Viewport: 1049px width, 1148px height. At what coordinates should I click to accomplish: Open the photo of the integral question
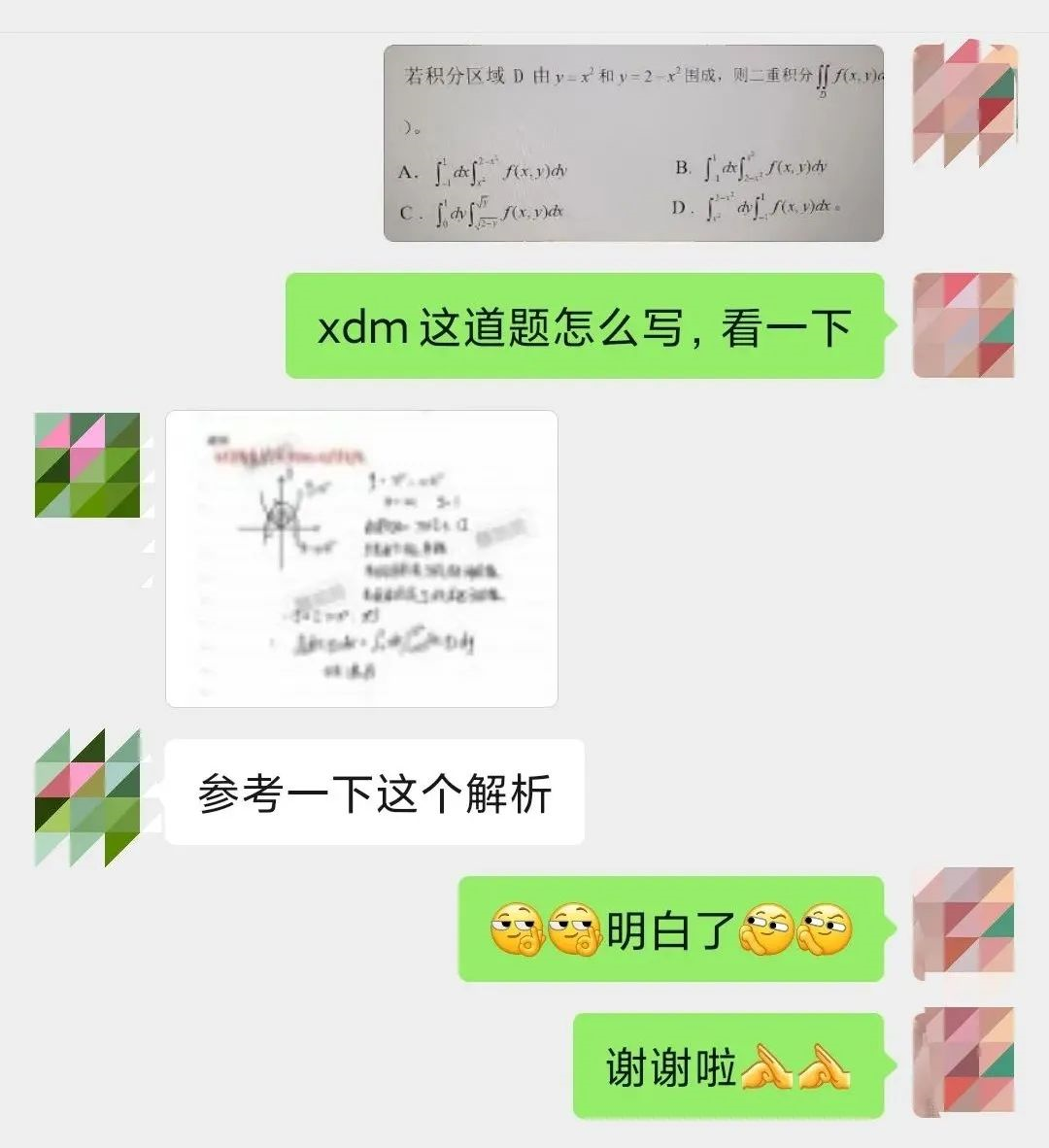pos(633,143)
